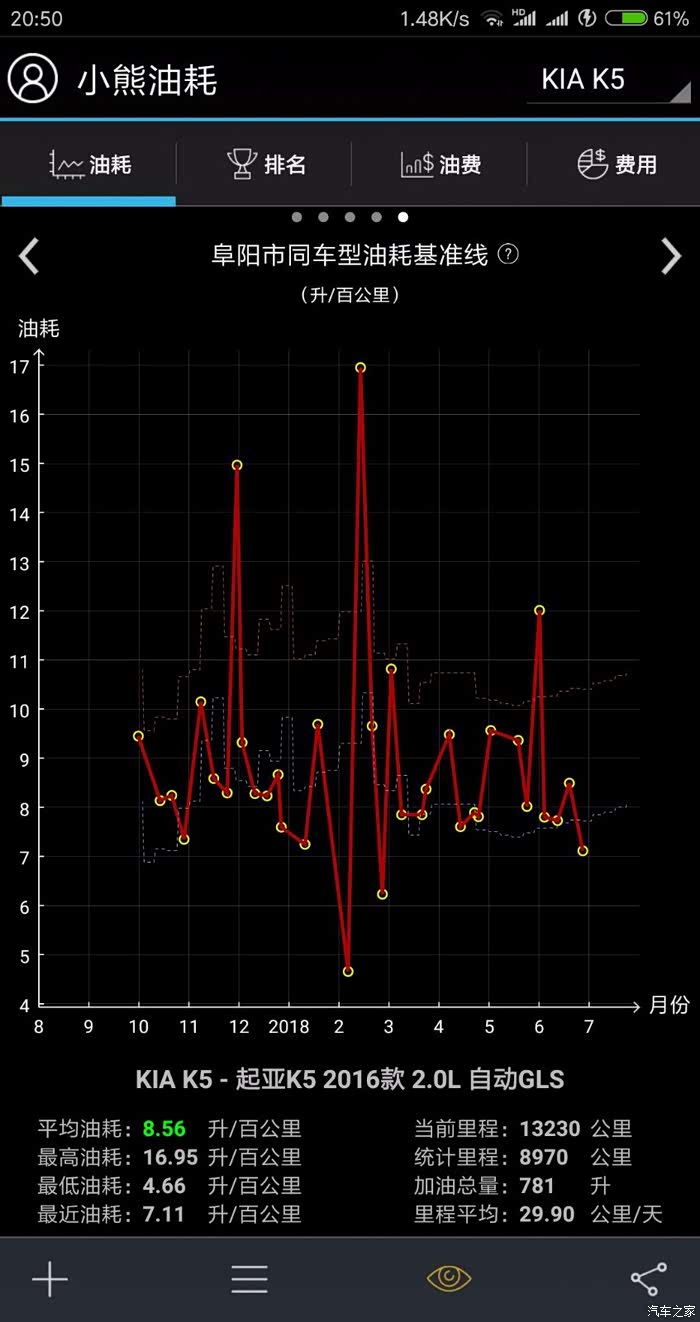
Task: Add a new record with the plus icon
Action: (50, 1279)
